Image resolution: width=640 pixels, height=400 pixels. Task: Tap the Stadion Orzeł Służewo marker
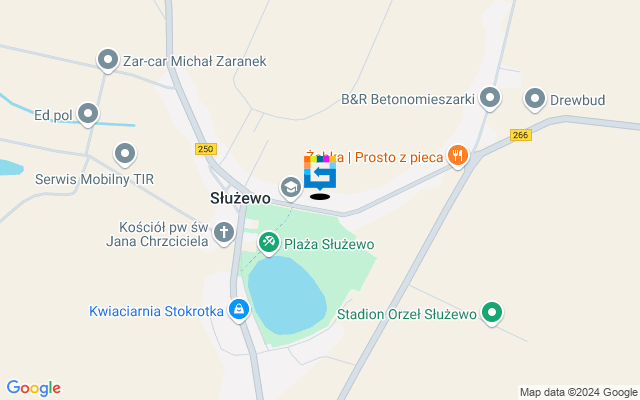tap(491, 313)
